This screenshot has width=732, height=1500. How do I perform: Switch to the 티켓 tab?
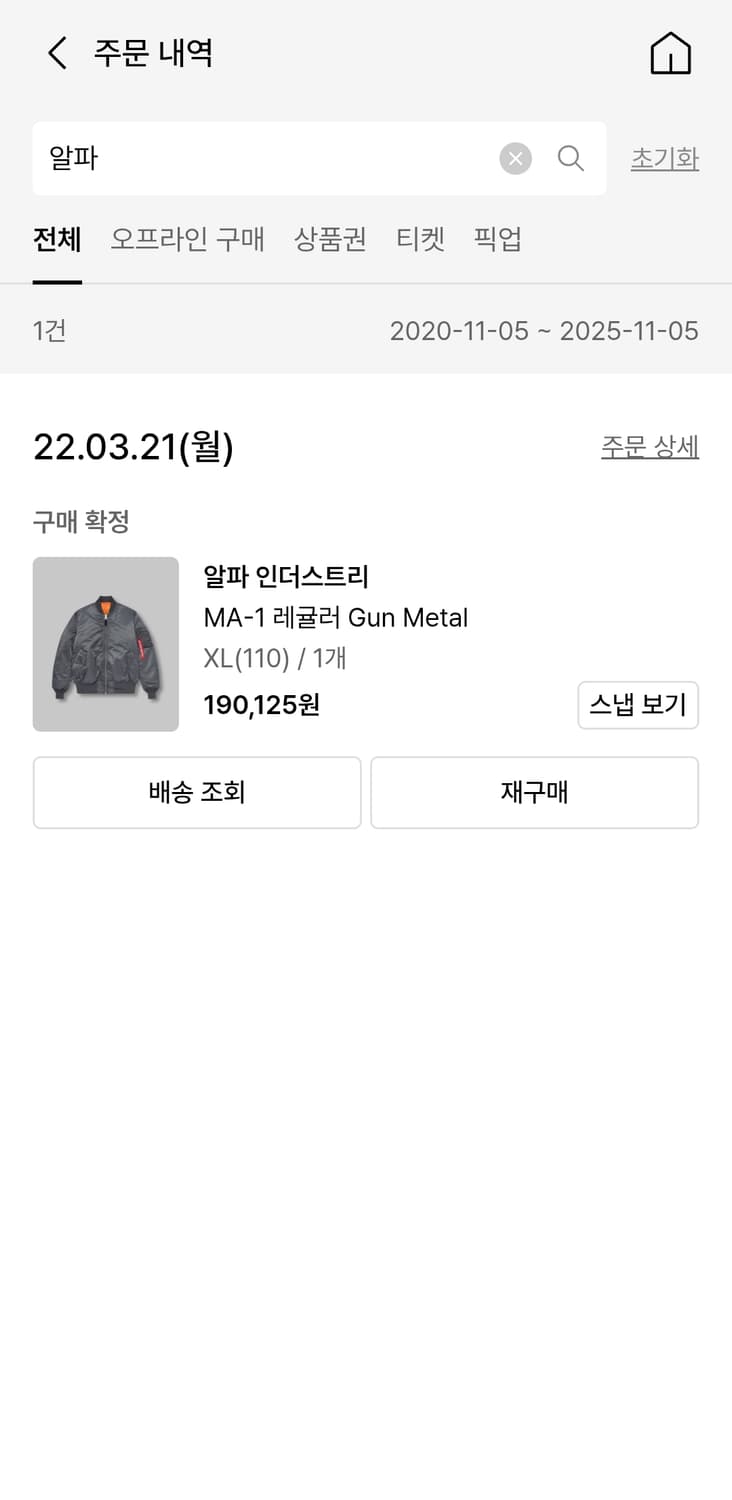pos(420,240)
